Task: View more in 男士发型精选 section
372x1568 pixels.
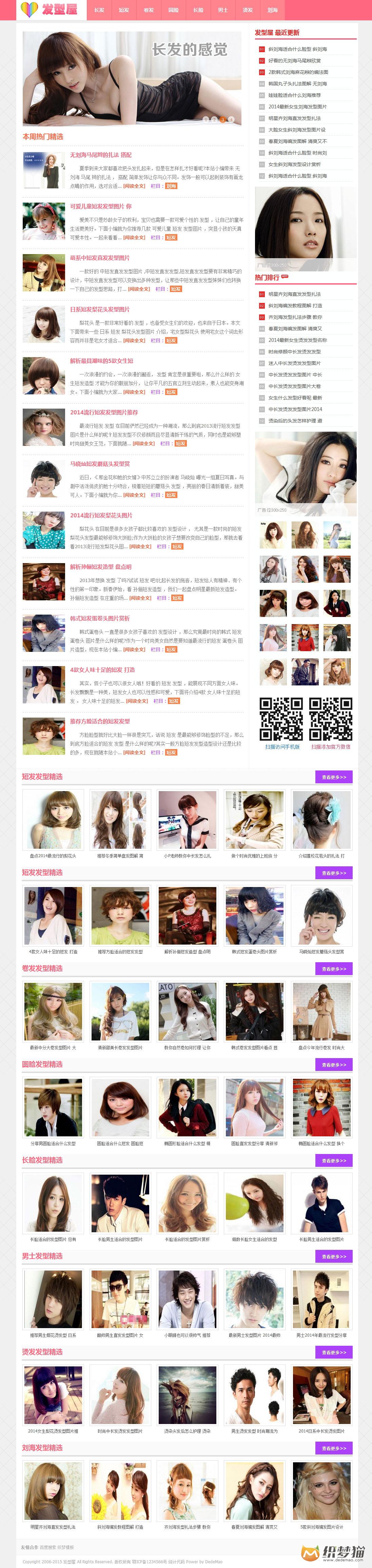Action: pos(334,1256)
